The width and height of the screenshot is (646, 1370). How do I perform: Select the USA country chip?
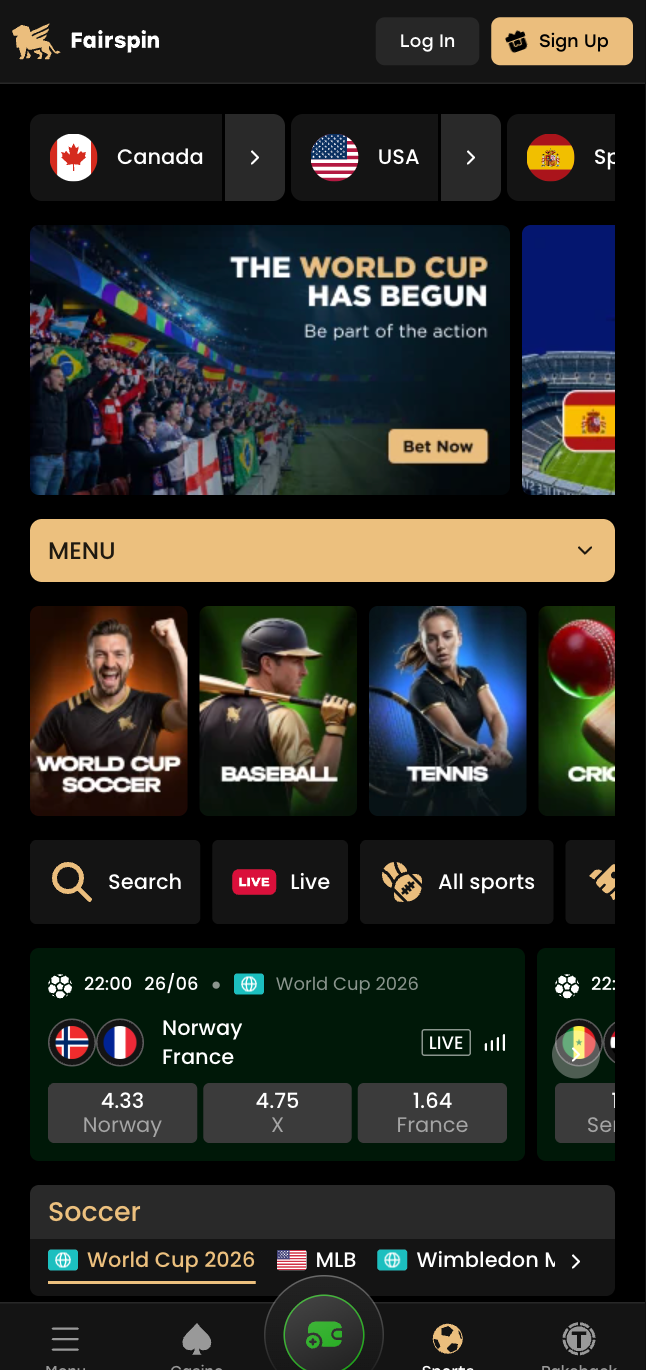pyautogui.click(x=365, y=157)
